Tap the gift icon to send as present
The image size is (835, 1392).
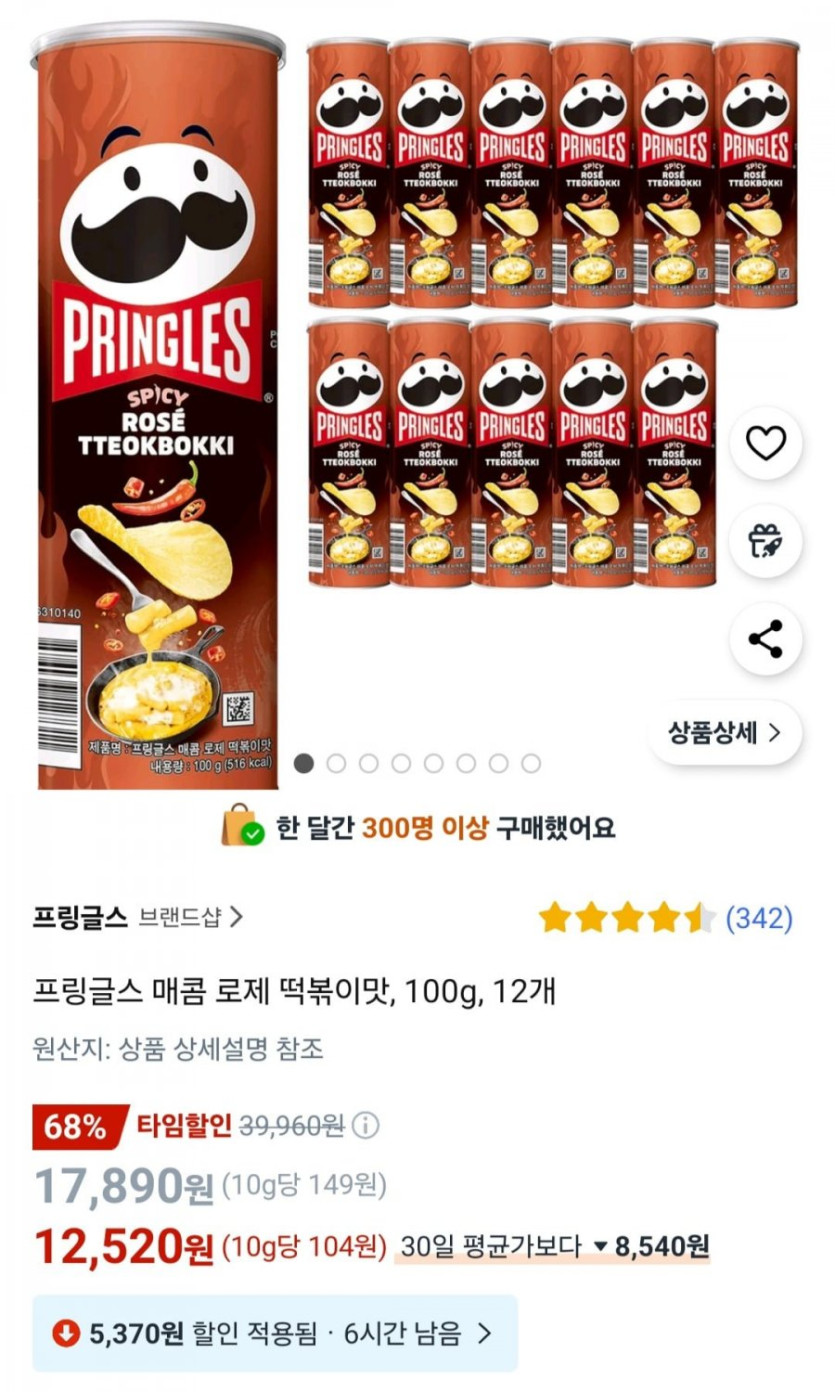pyautogui.click(x=766, y=541)
